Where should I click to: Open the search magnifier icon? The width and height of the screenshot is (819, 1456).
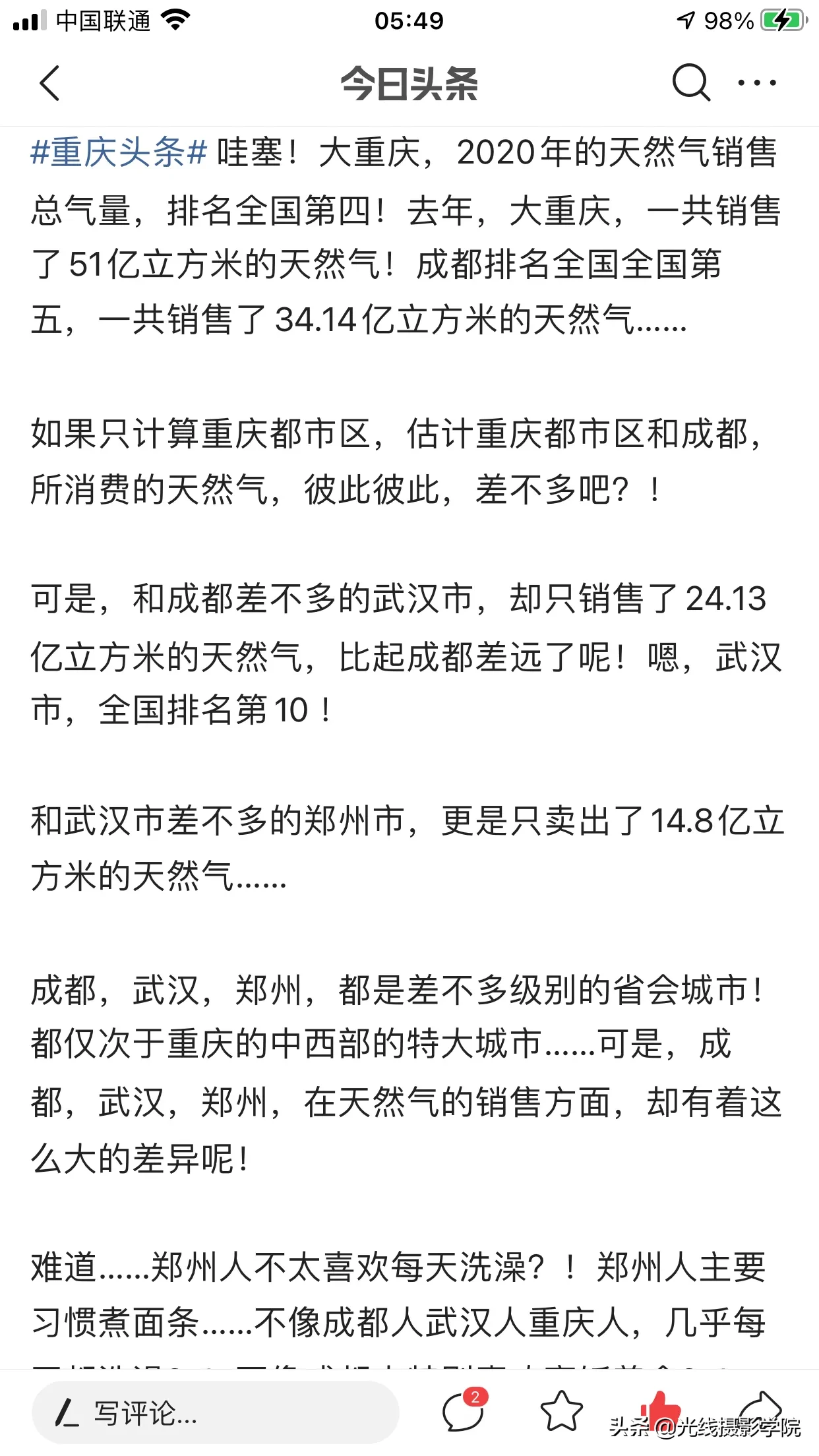pos(690,83)
